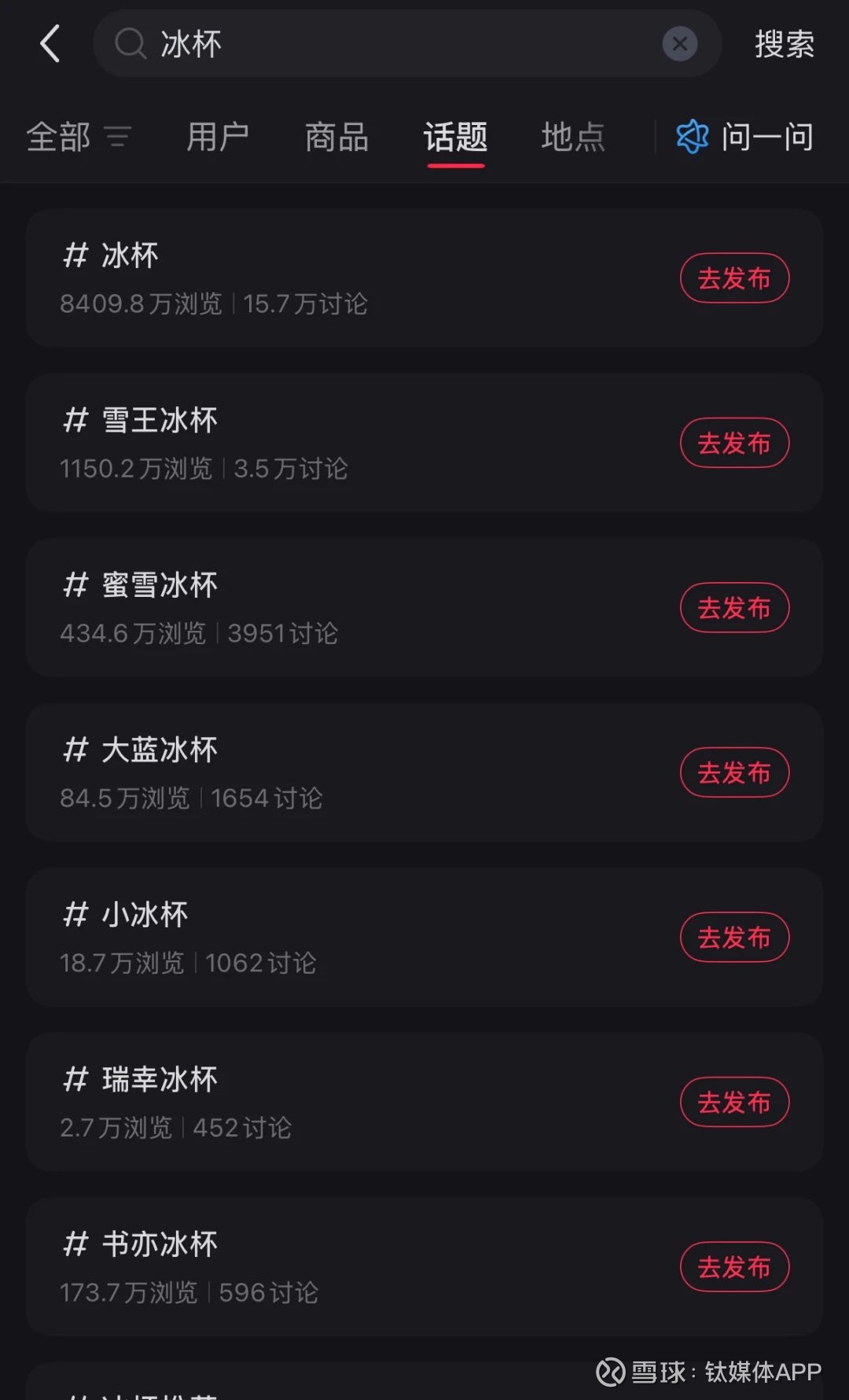
Task: Switch to the 用户 tab
Action: click(x=218, y=137)
